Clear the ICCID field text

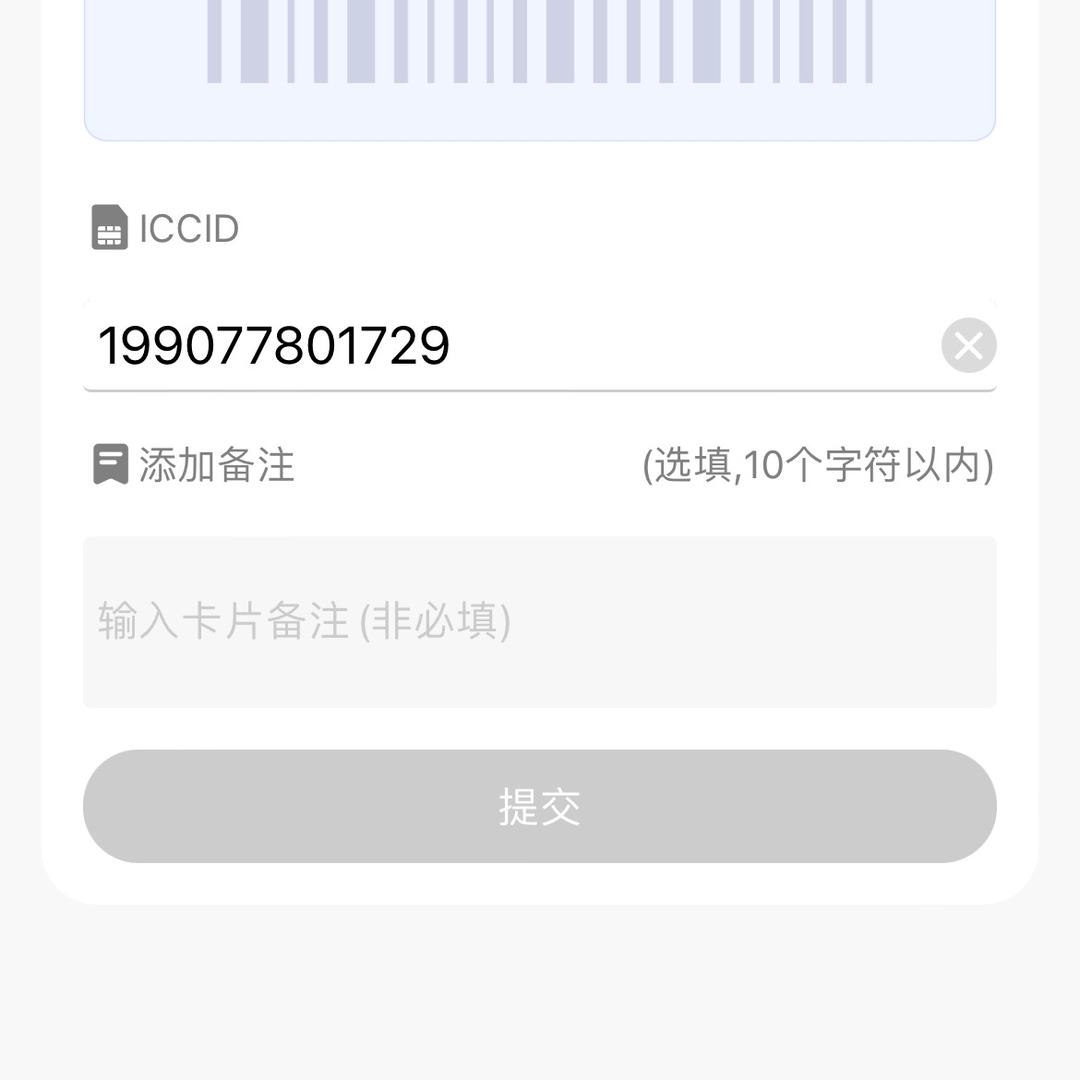(x=968, y=346)
